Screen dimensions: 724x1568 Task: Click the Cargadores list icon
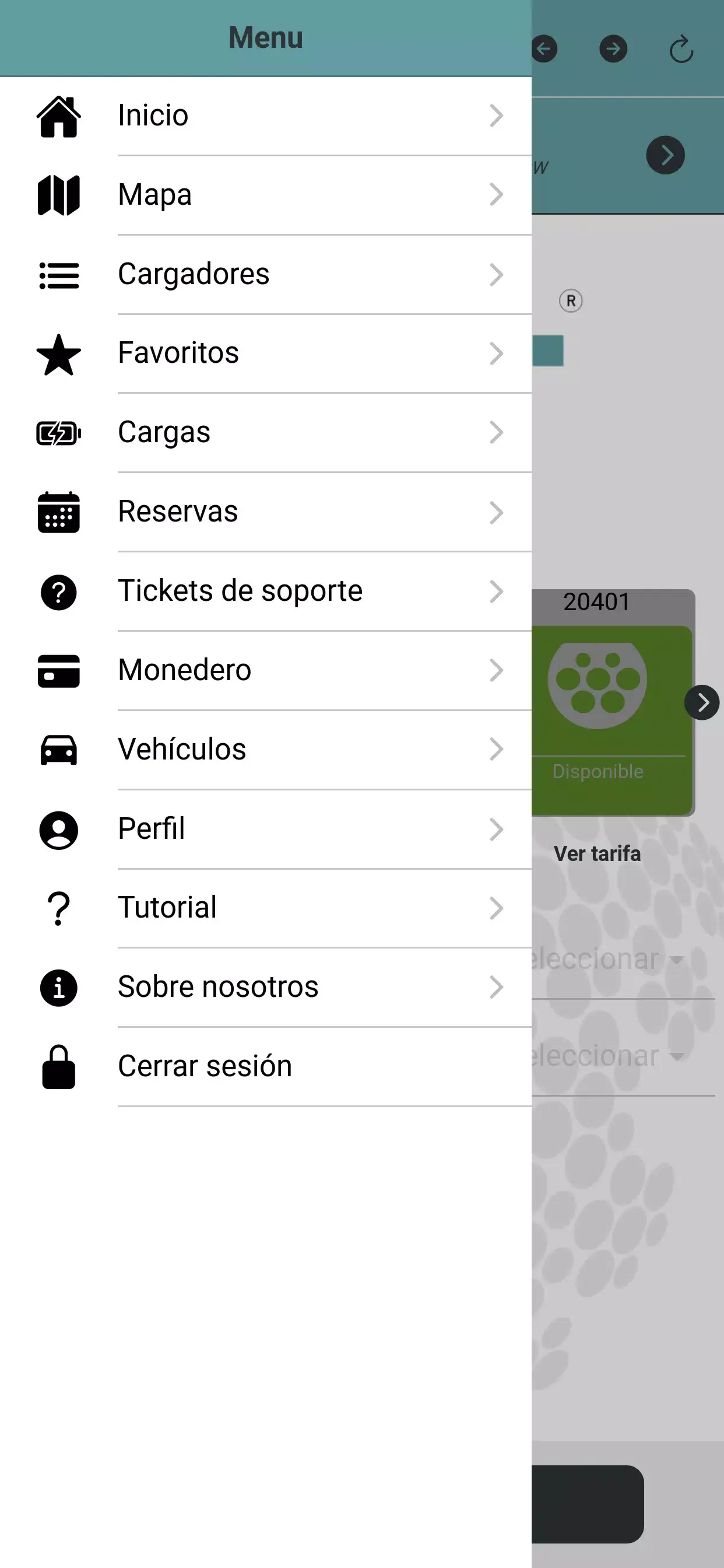pyautogui.click(x=58, y=275)
